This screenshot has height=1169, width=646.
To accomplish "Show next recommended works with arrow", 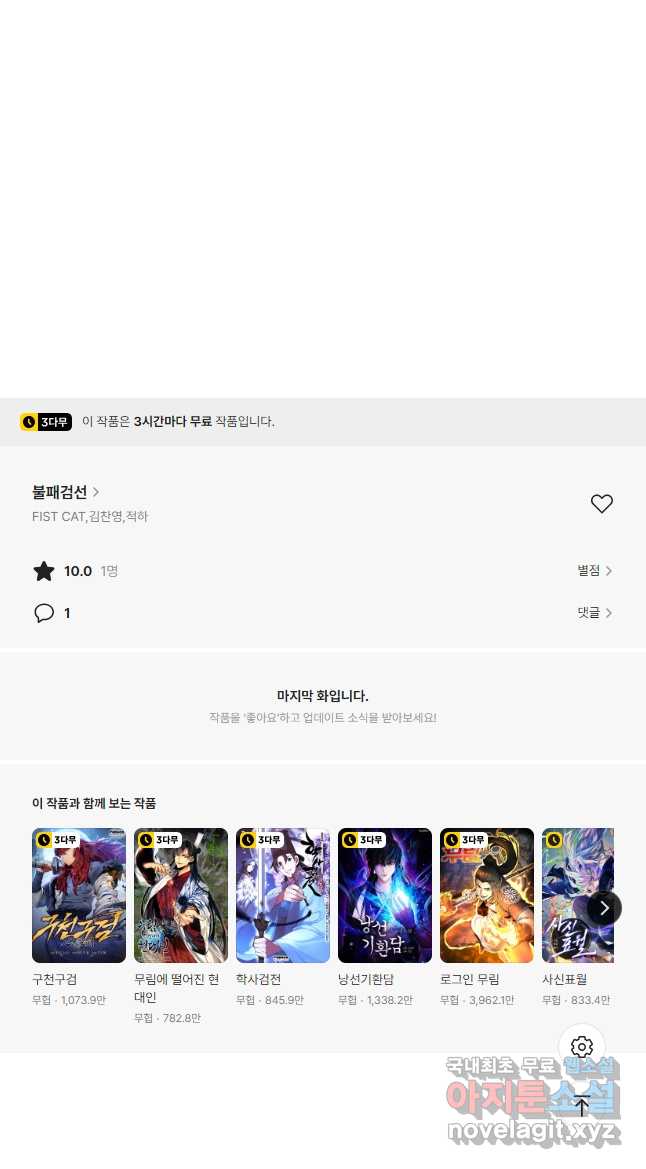I will pyautogui.click(x=604, y=908).
